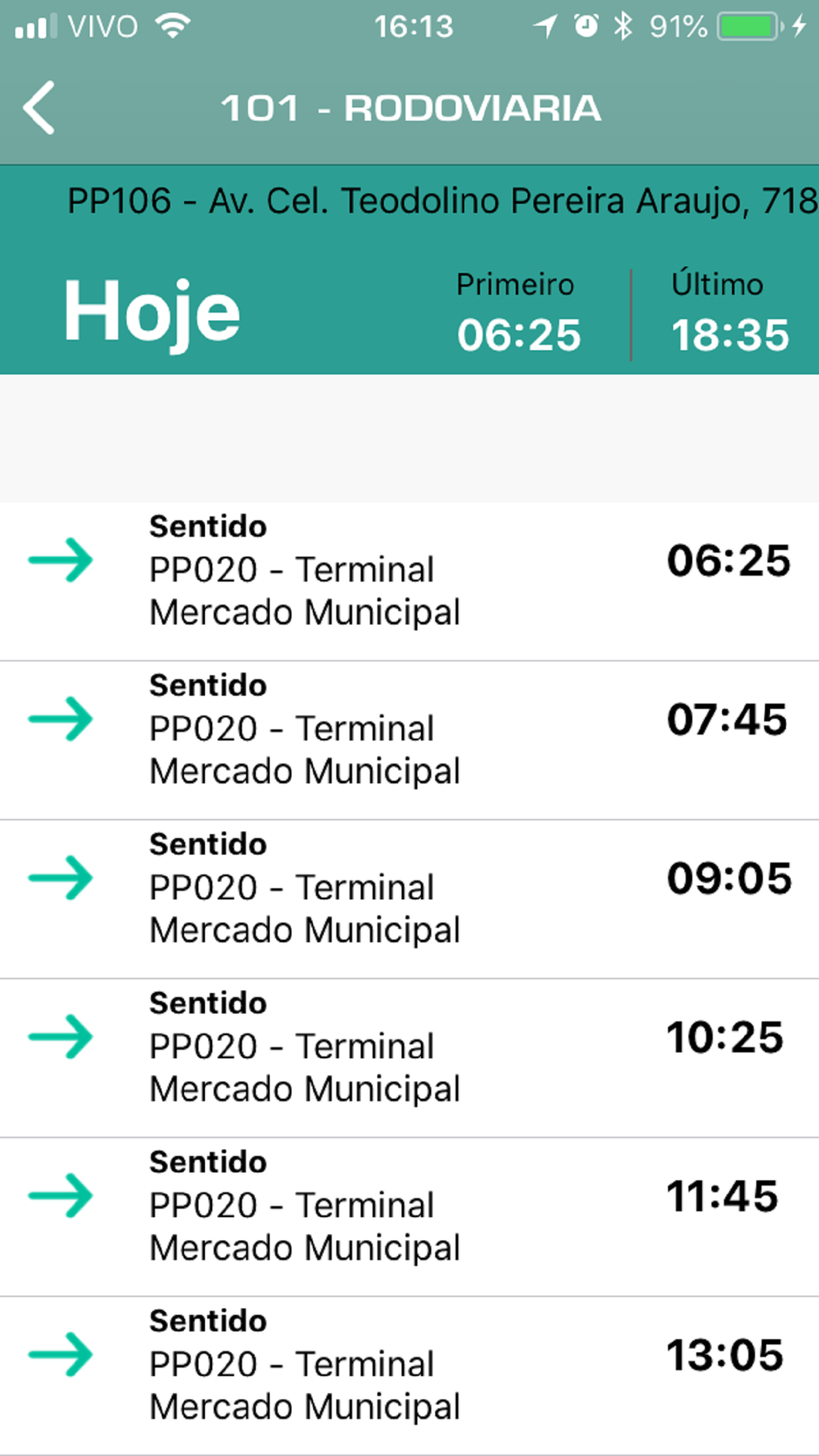Tap the 10:25 departure row
This screenshot has height=1456, width=819.
coord(409,1058)
